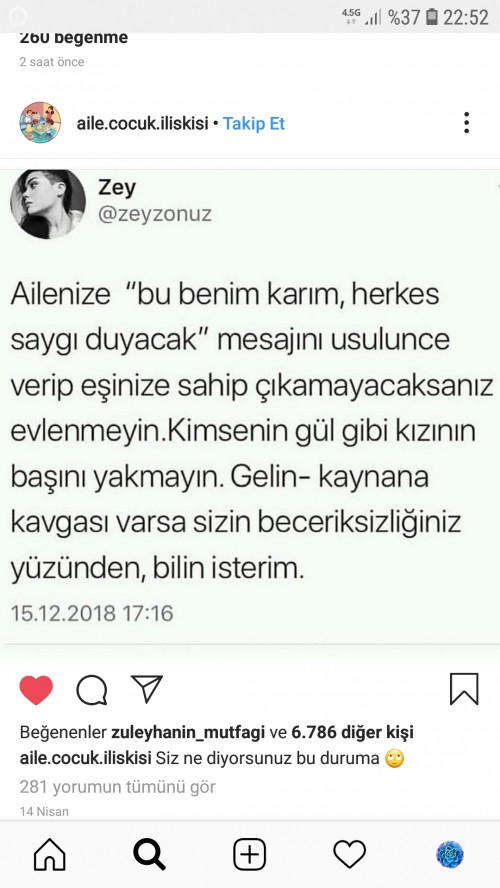The image size is (500, 888).
Task: Open the tweet screenshot post image
Action: pos(250,408)
